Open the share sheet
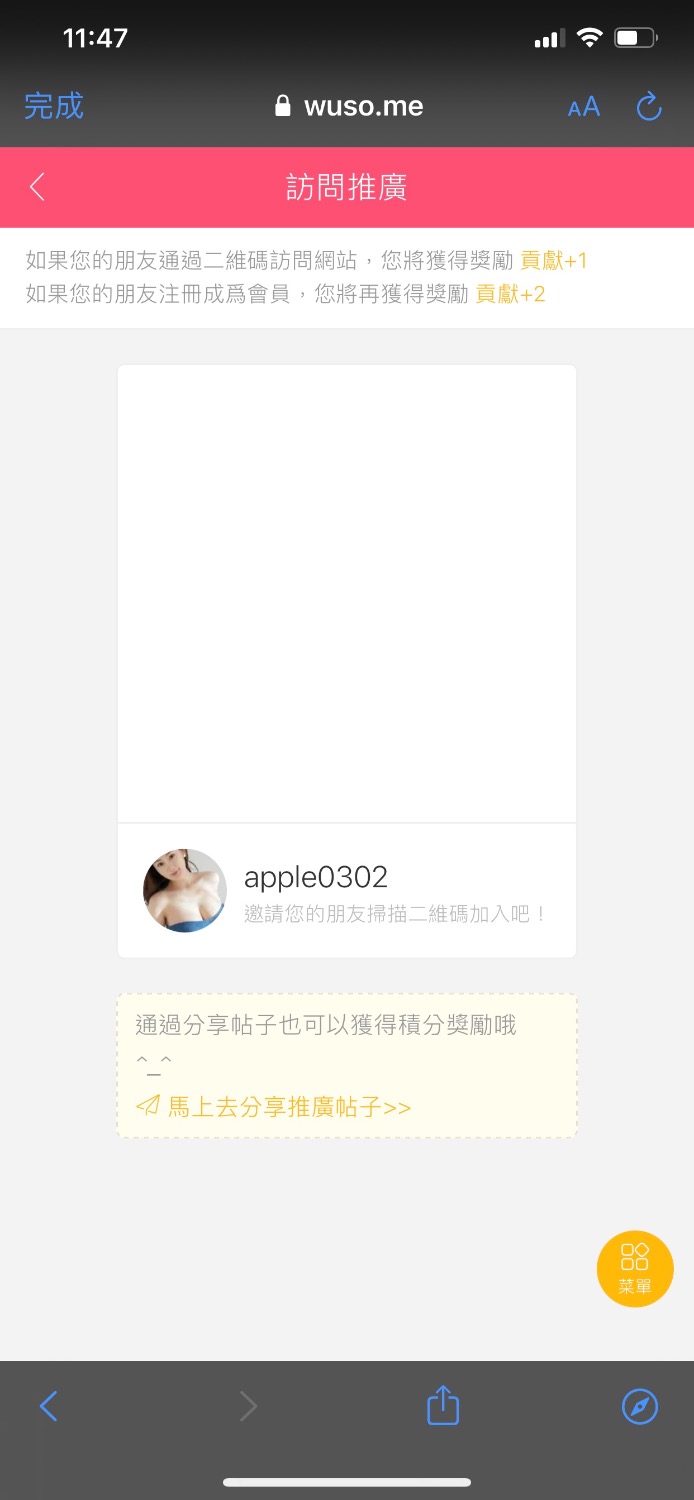The height and width of the screenshot is (1500, 694). tap(443, 1405)
